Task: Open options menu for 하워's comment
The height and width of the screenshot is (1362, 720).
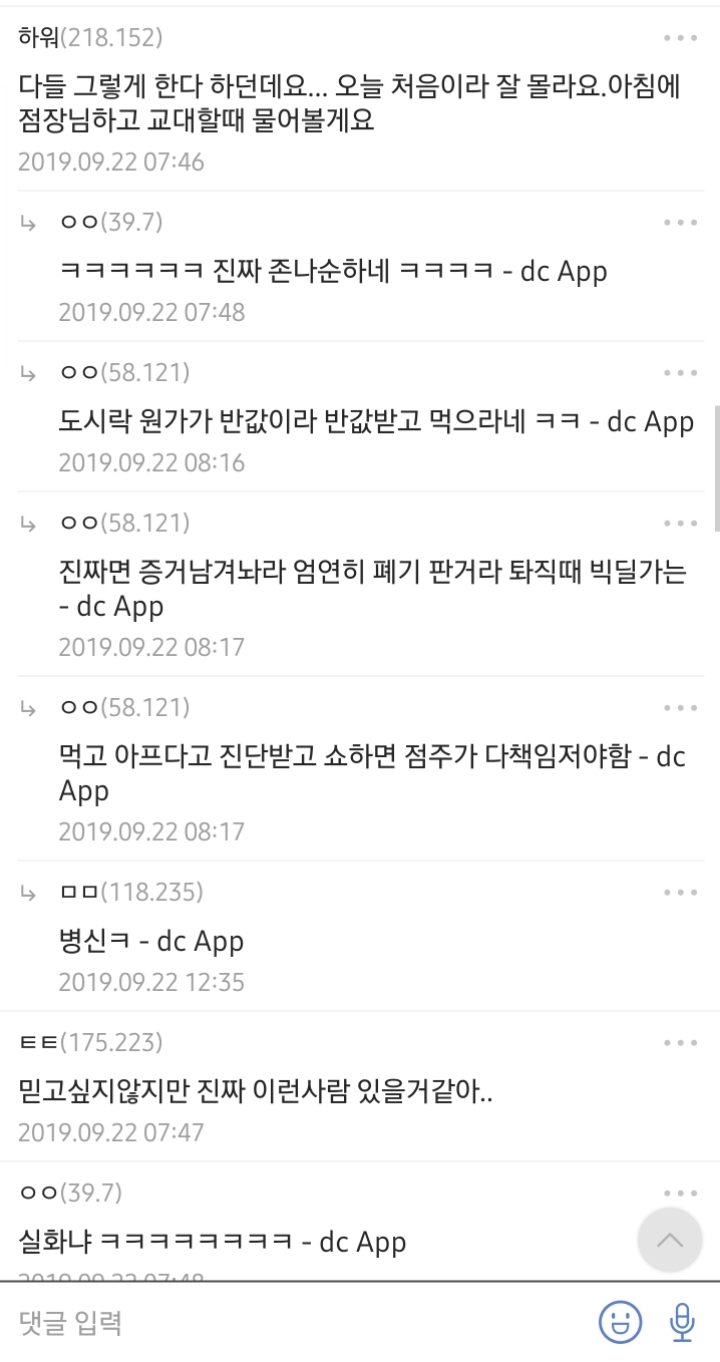Action: pyautogui.click(x=680, y=36)
